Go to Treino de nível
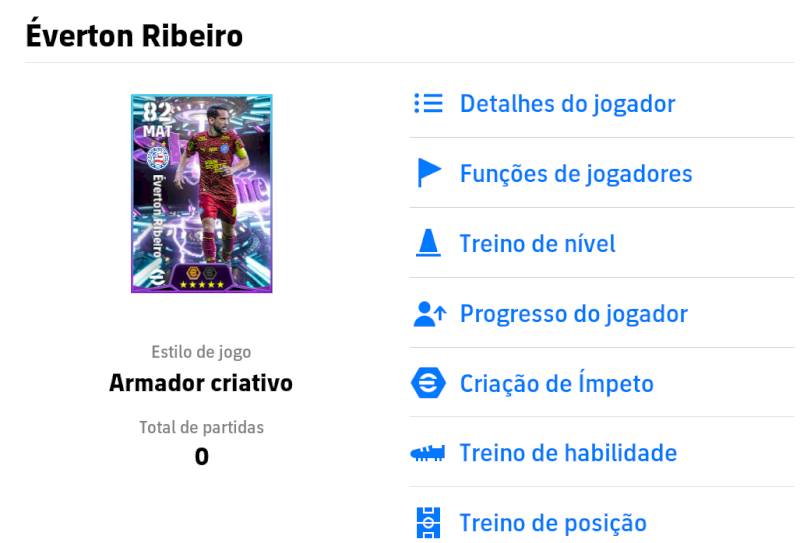 point(537,244)
